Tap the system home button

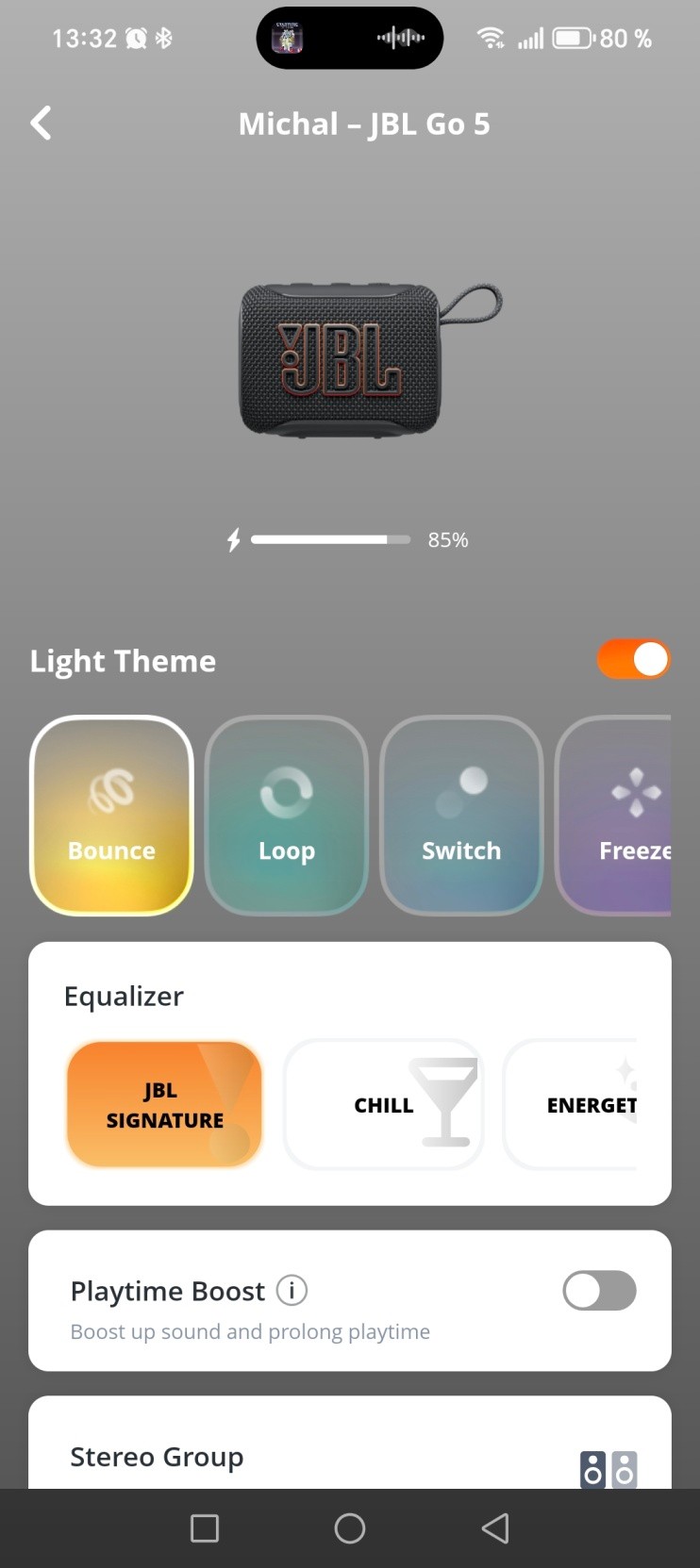pyautogui.click(x=350, y=1528)
